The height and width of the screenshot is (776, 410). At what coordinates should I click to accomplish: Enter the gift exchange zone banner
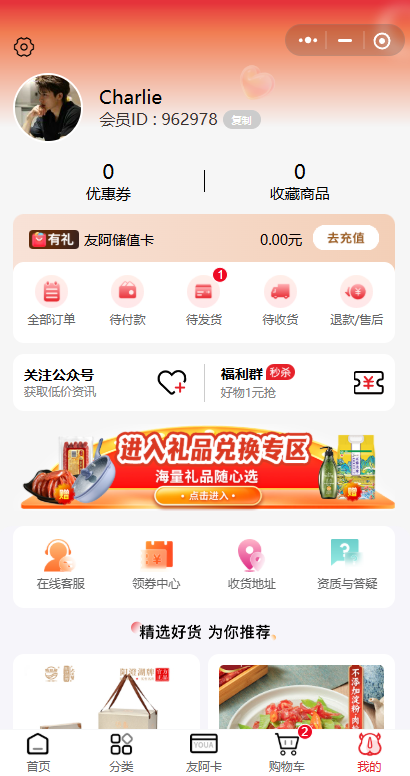(x=208, y=468)
